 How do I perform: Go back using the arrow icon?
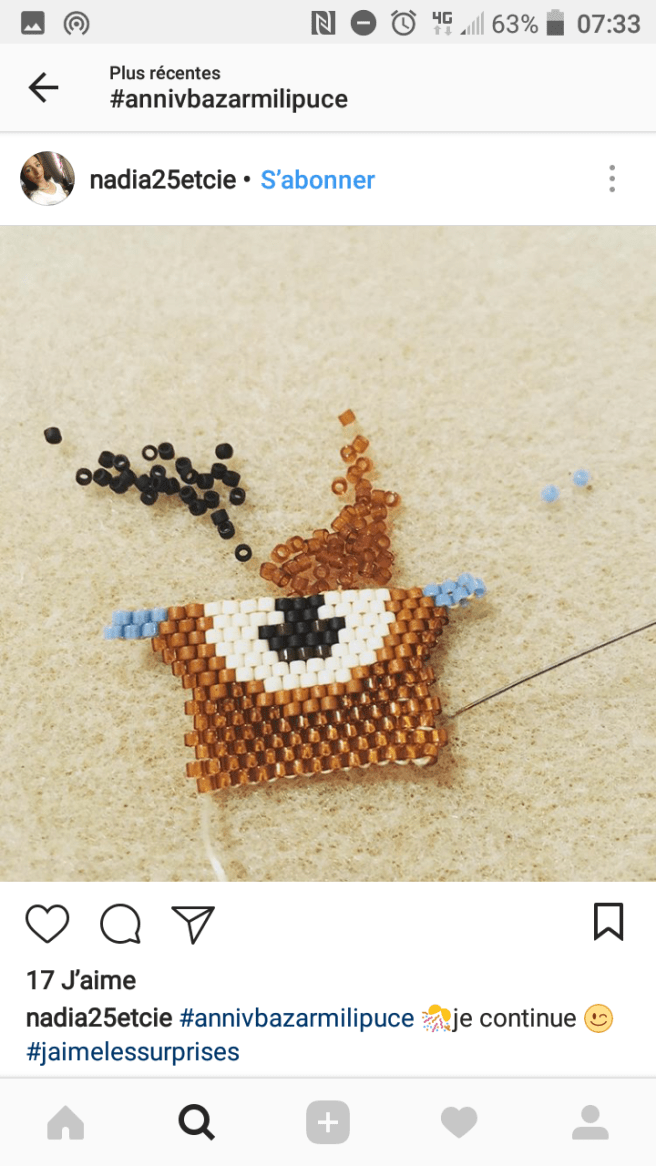tap(43, 87)
